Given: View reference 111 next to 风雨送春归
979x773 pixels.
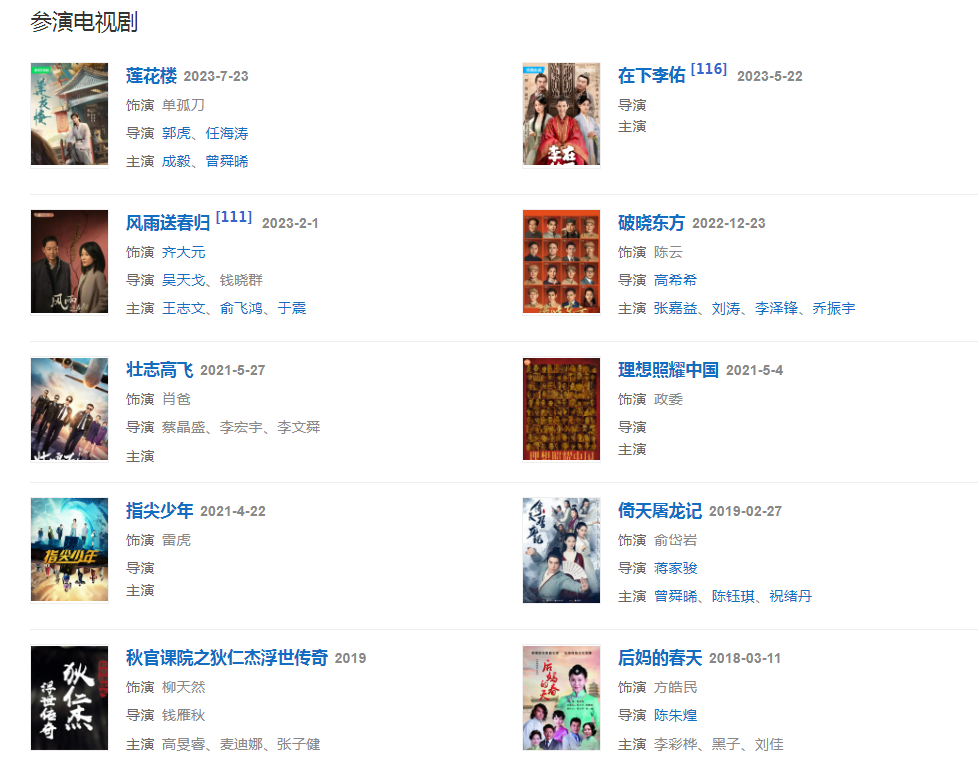Looking at the screenshot, I should coord(234,216).
